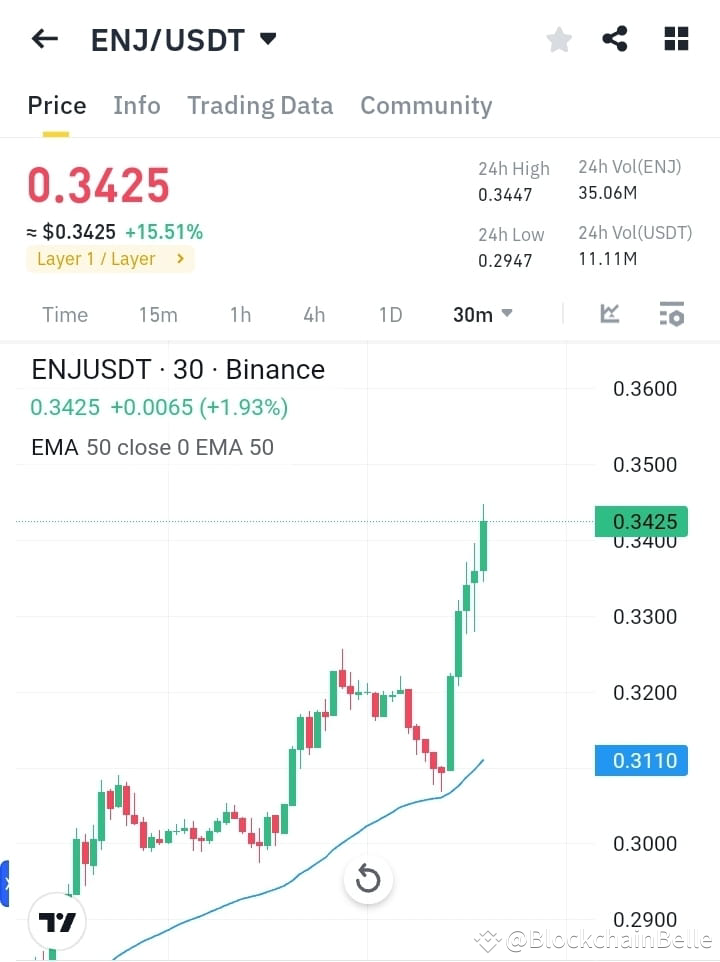The height and width of the screenshot is (962, 720).
Task: Click the blue 0.3110 price marker
Action: pyautogui.click(x=641, y=760)
